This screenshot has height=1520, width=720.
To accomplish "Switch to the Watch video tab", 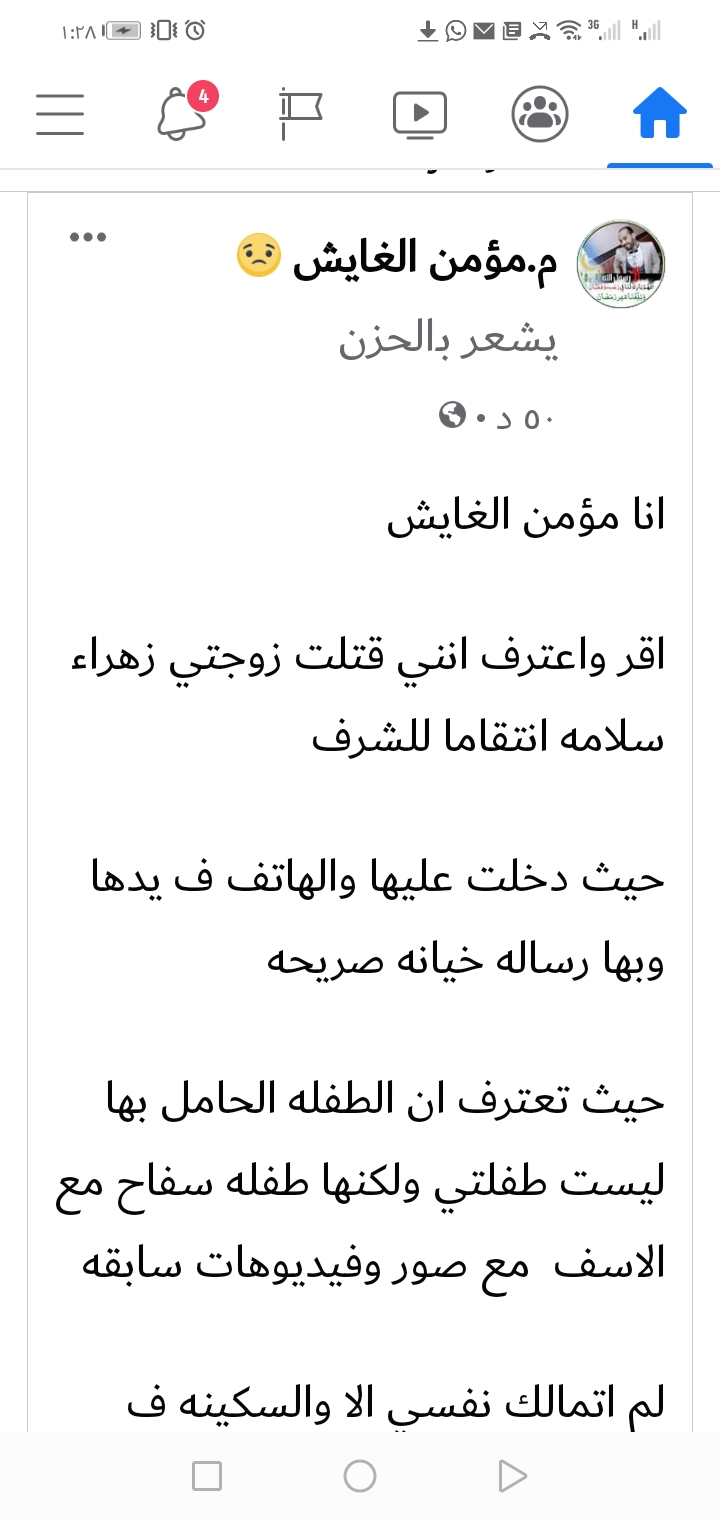I will [x=420, y=113].
